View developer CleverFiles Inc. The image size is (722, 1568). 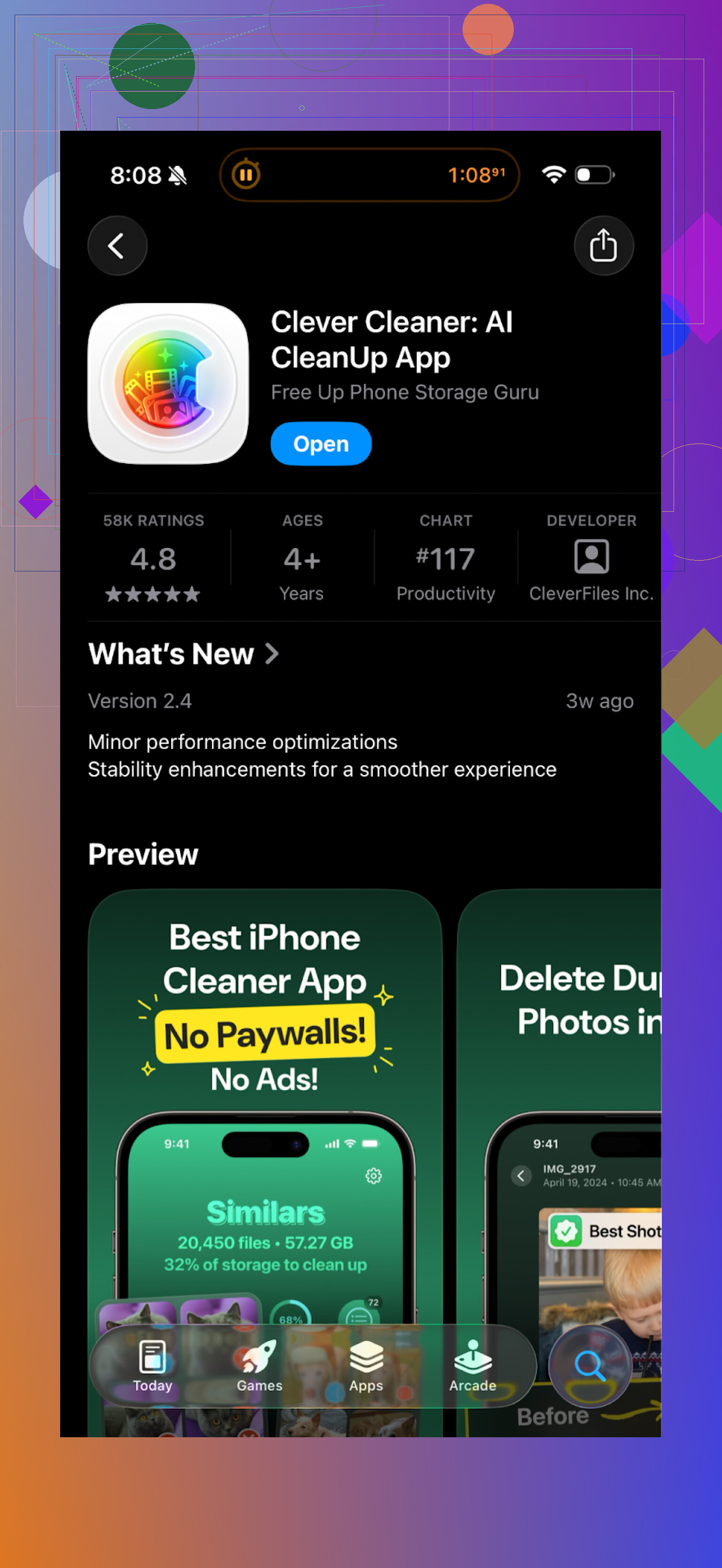(590, 558)
